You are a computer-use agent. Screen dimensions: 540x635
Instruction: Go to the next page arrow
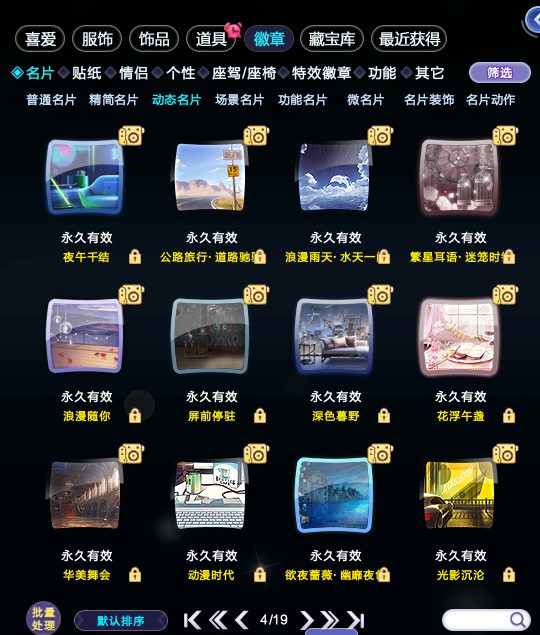[307, 620]
